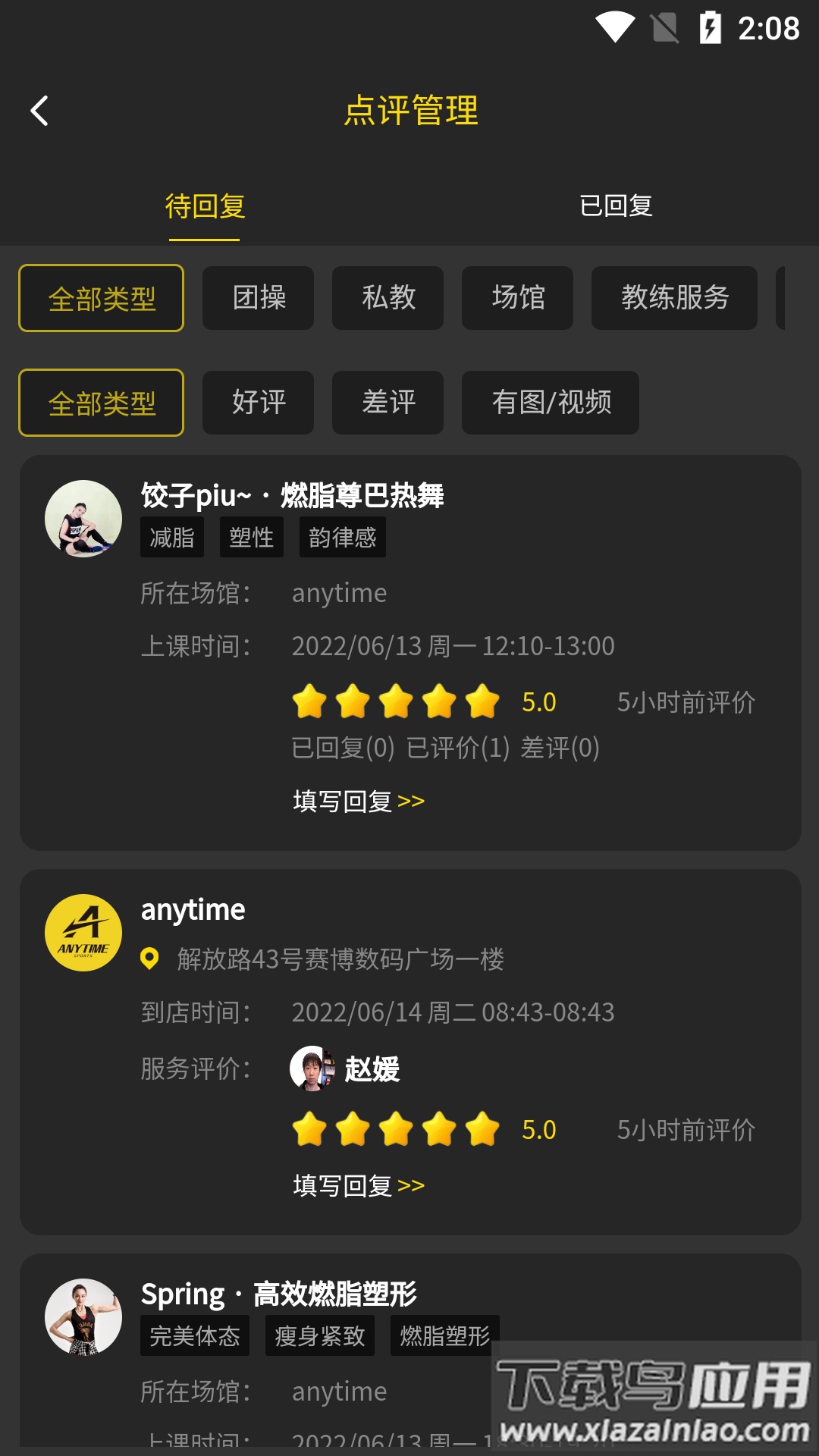Select the 团操 type filter
Image resolution: width=819 pixels, height=1456 pixels.
pyautogui.click(x=259, y=298)
